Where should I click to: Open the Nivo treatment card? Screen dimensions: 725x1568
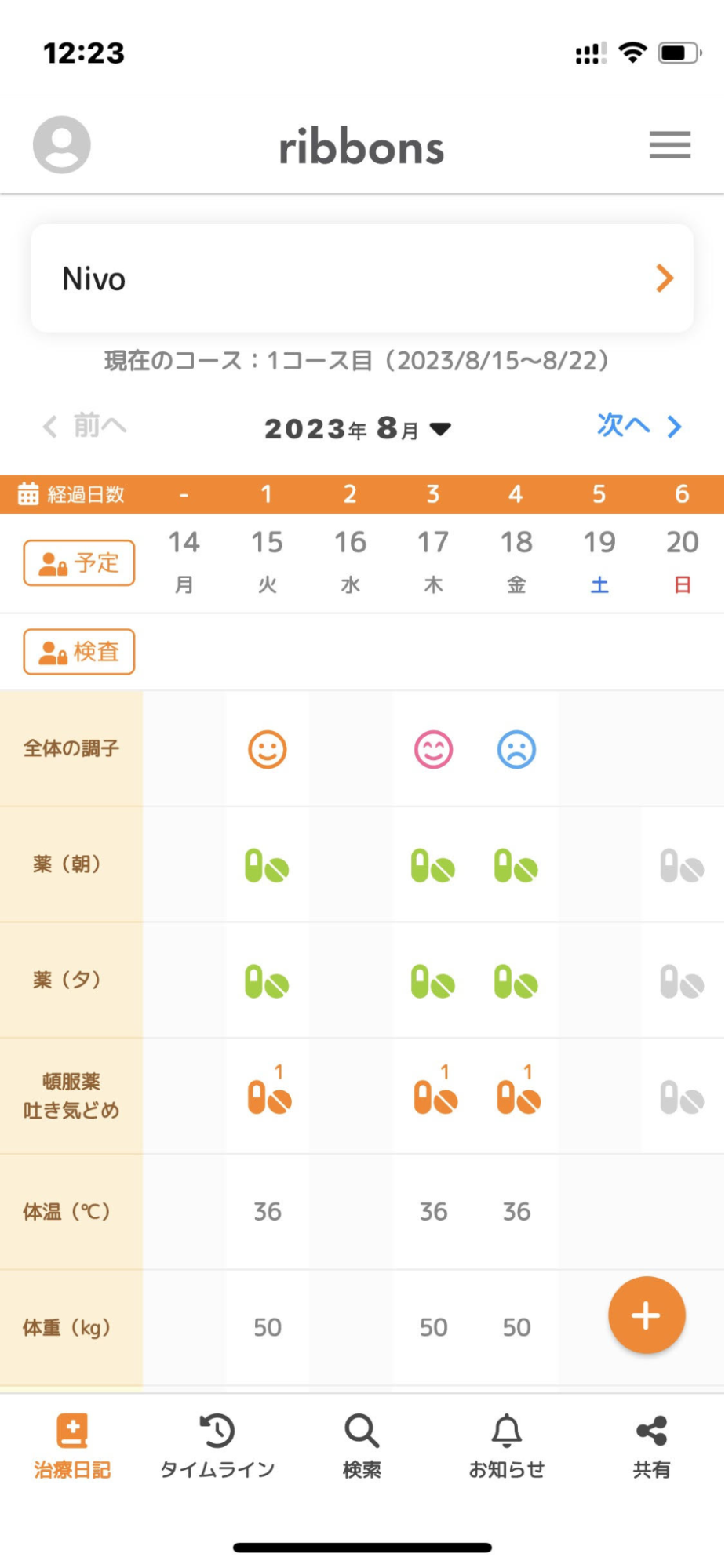click(362, 278)
